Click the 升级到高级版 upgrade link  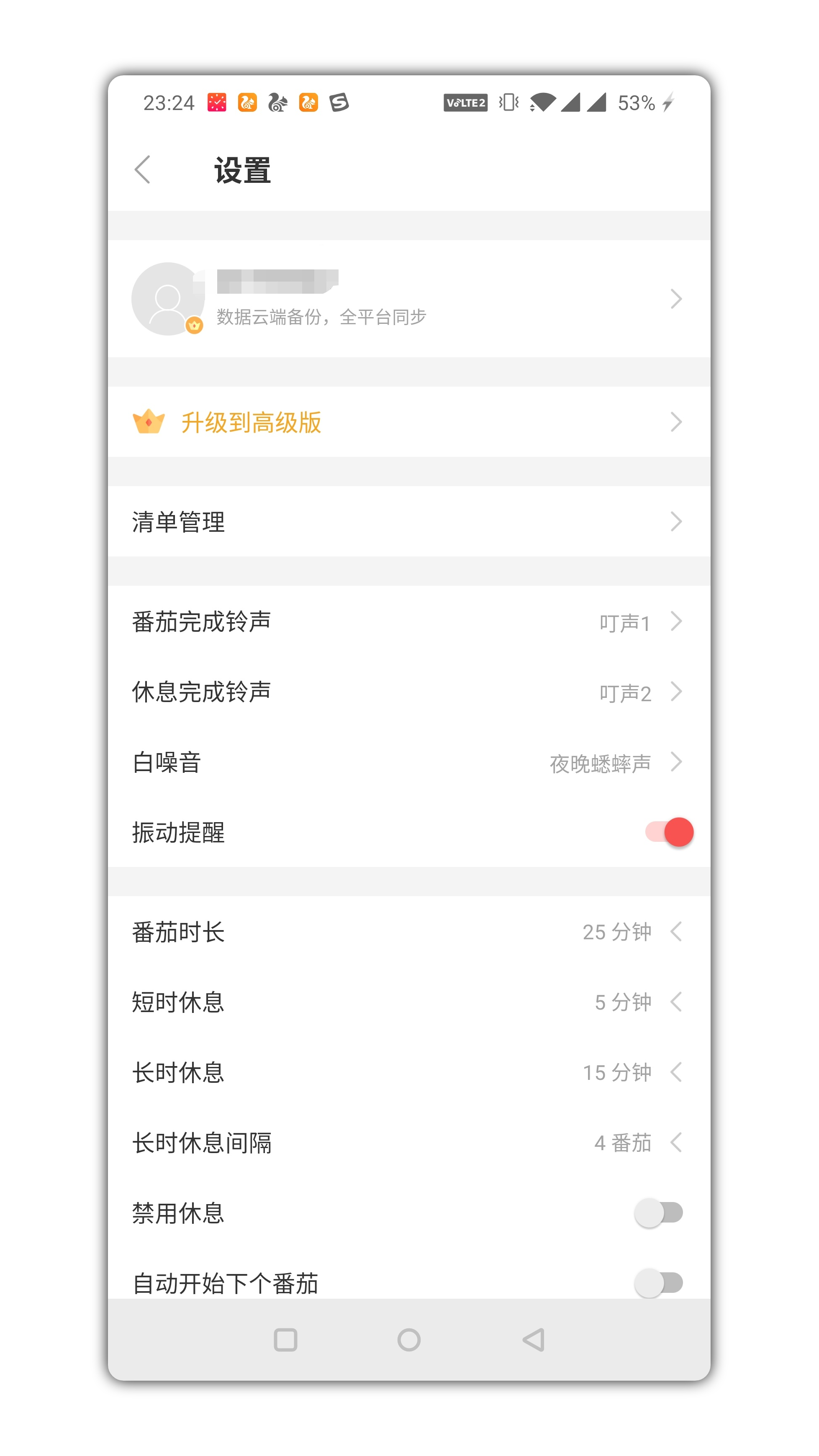[252, 422]
